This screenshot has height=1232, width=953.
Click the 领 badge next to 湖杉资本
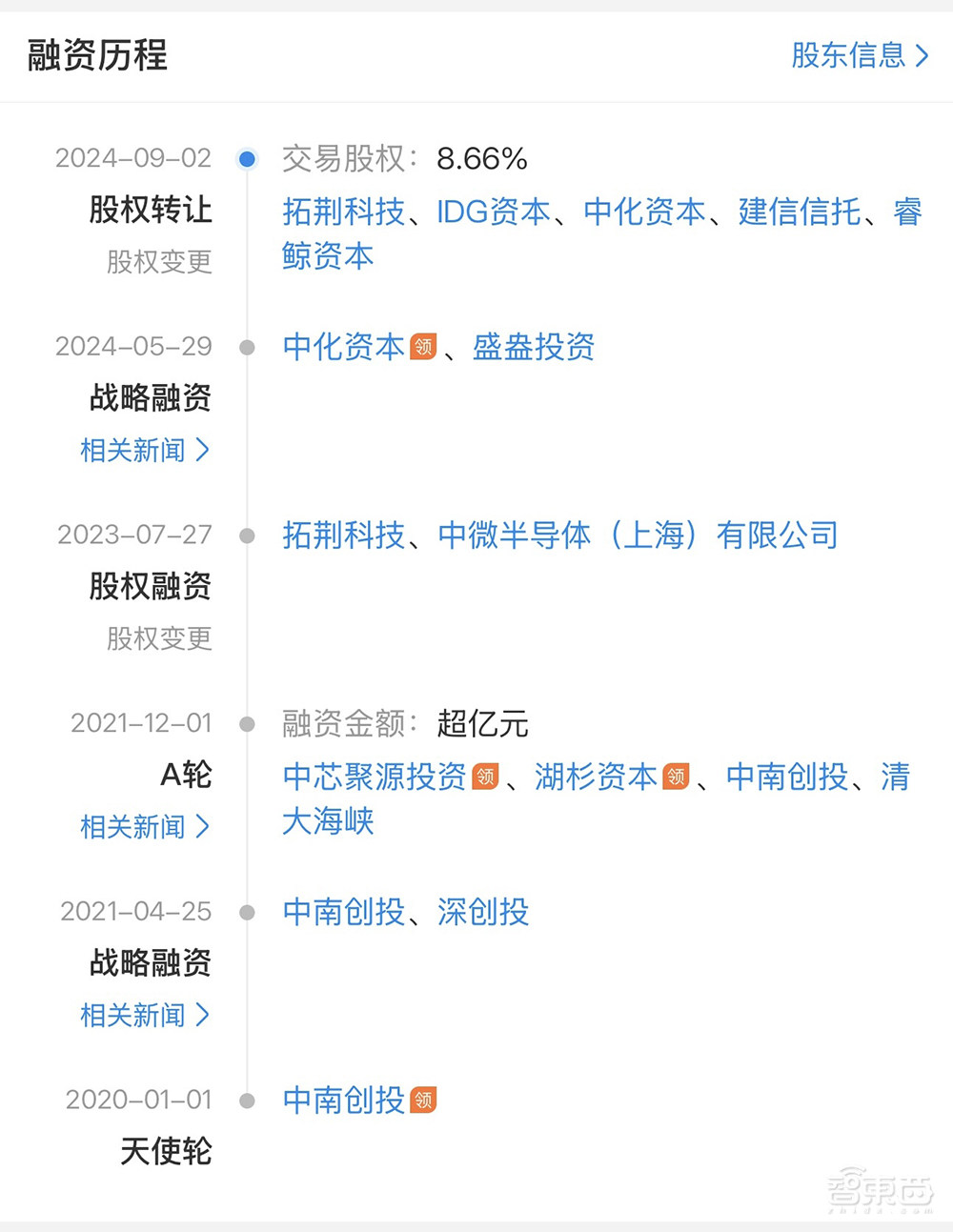(x=677, y=778)
